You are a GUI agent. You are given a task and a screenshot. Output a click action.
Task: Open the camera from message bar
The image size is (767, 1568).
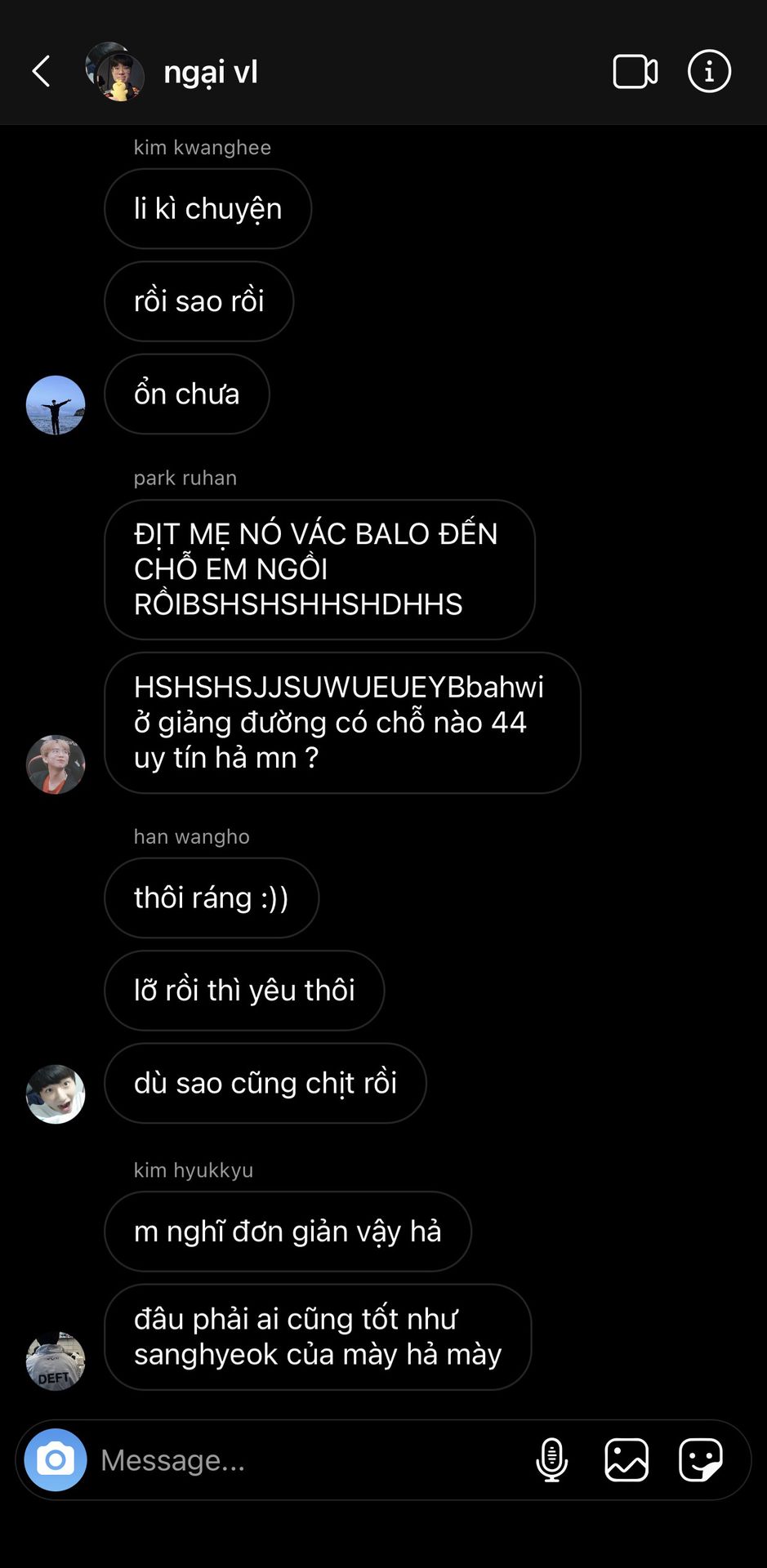pyautogui.click(x=56, y=1459)
